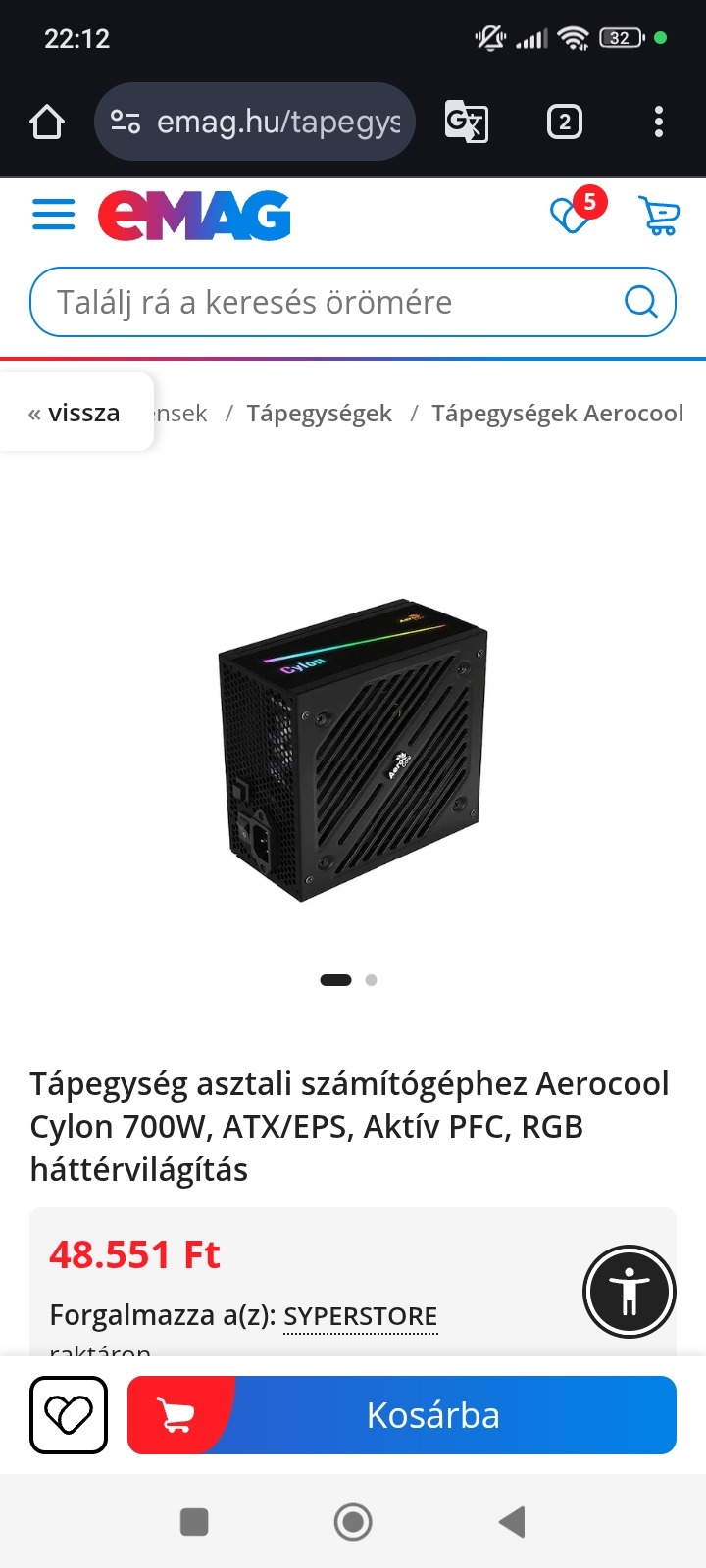The width and height of the screenshot is (706, 1568).
Task: View the favorites list with 5 items
Action: (x=572, y=215)
